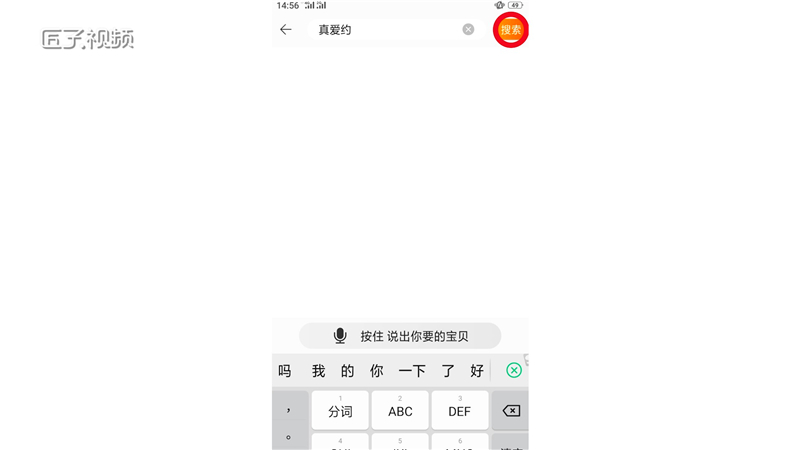Close the candidate word bar

pos(514,371)
